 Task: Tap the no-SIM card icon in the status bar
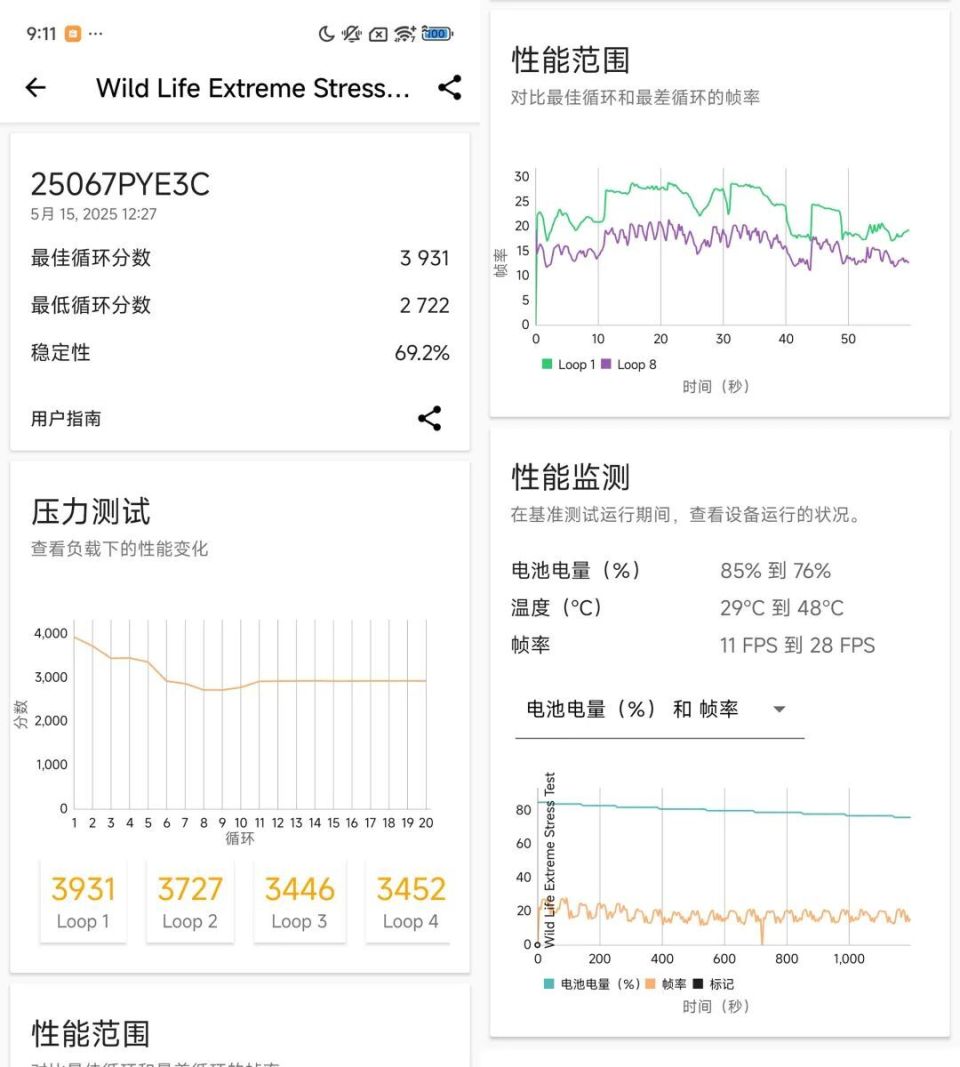coord(378,34)
